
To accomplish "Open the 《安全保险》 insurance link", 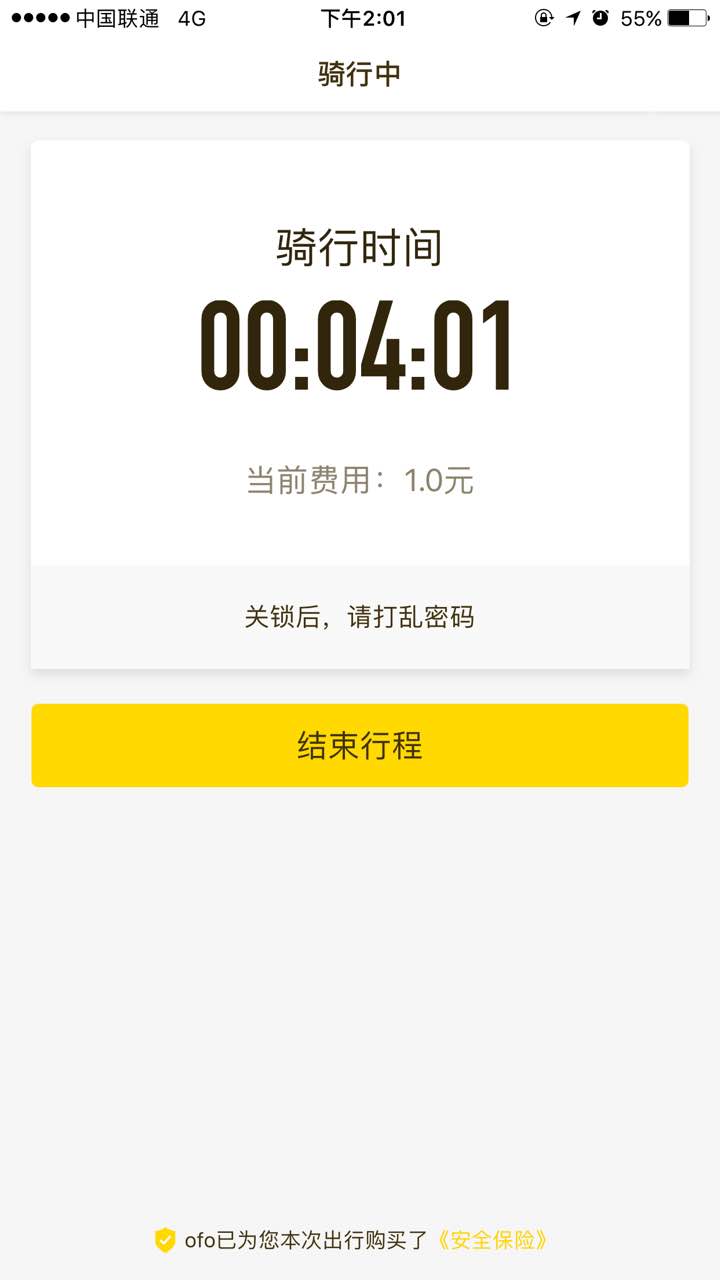I will (x=493, y=1241).
